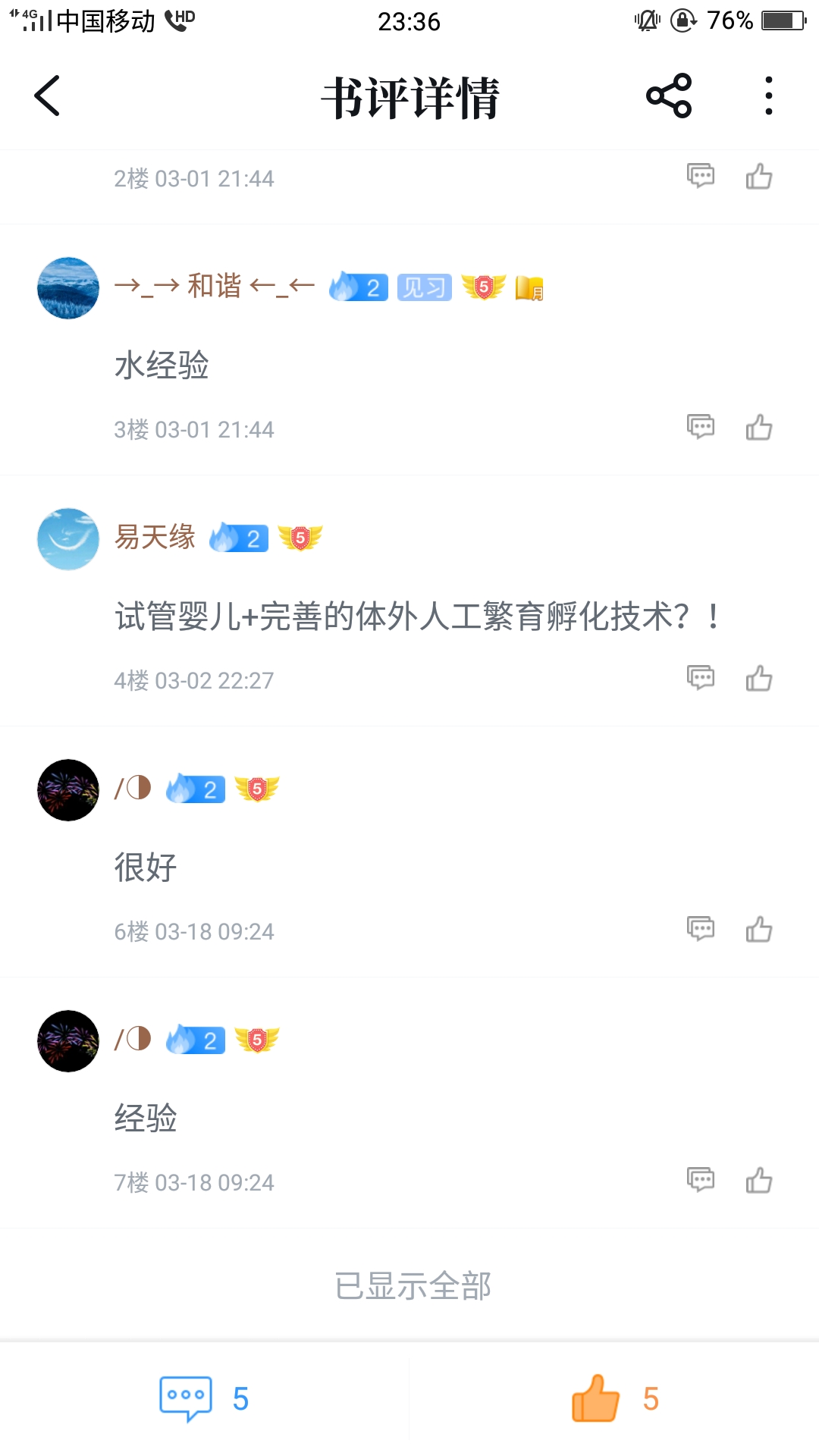Viewport: 819px width, 1456px height.
Task: Open the profile avatar of →_→ 和谐 ←_←
Action: point(68,288)
